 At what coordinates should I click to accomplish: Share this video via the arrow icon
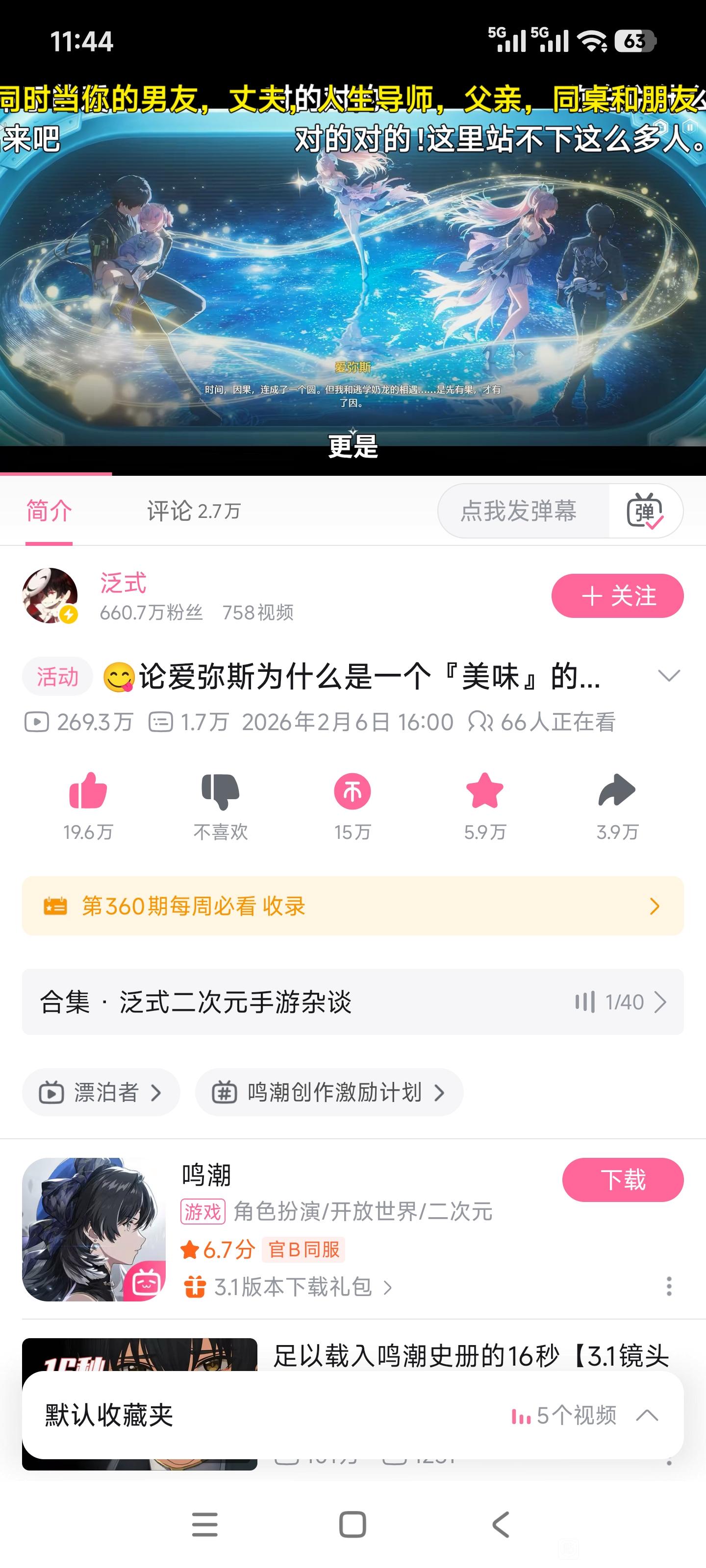coord(616,791)
